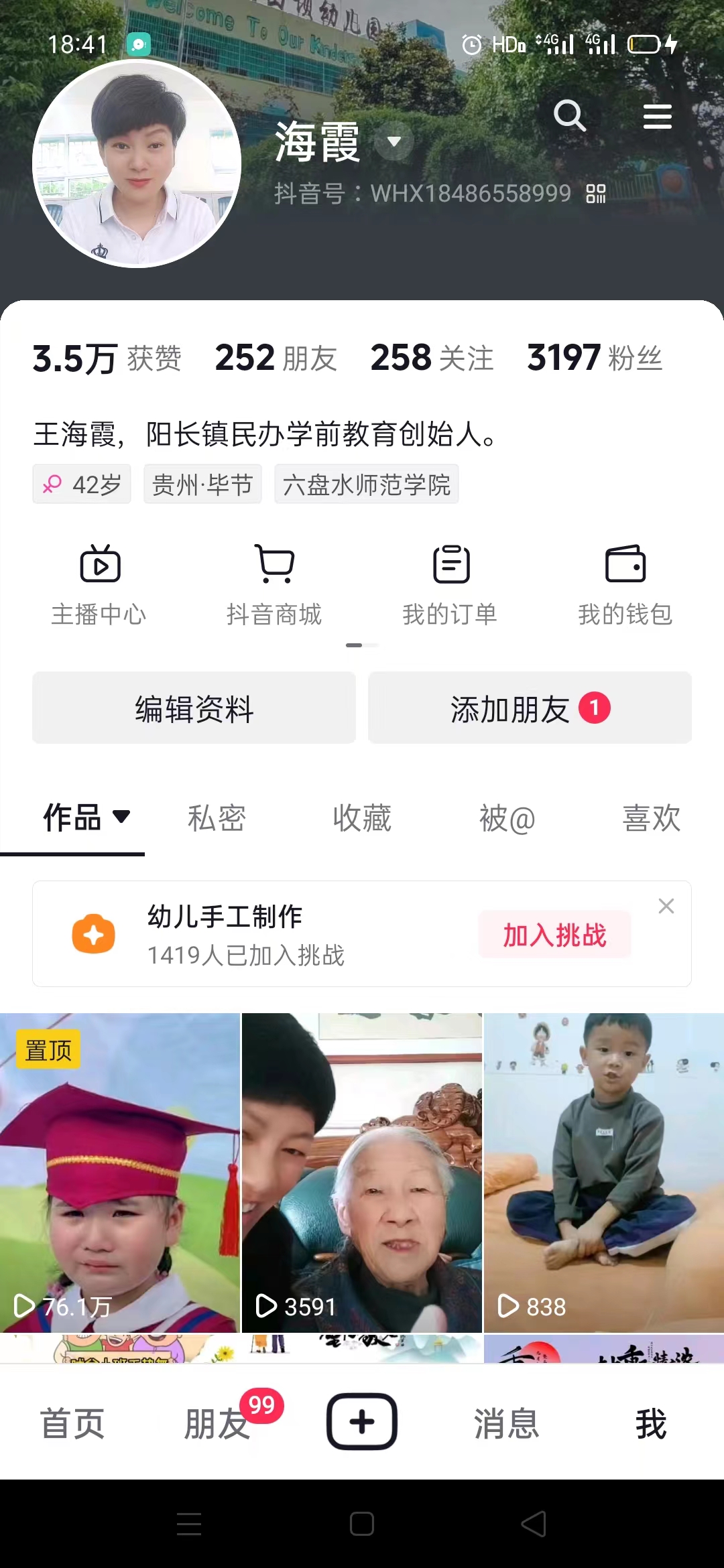724x1568 pixels.
Task: Open the search magnifier icon
Action: [x=570, y=116]
